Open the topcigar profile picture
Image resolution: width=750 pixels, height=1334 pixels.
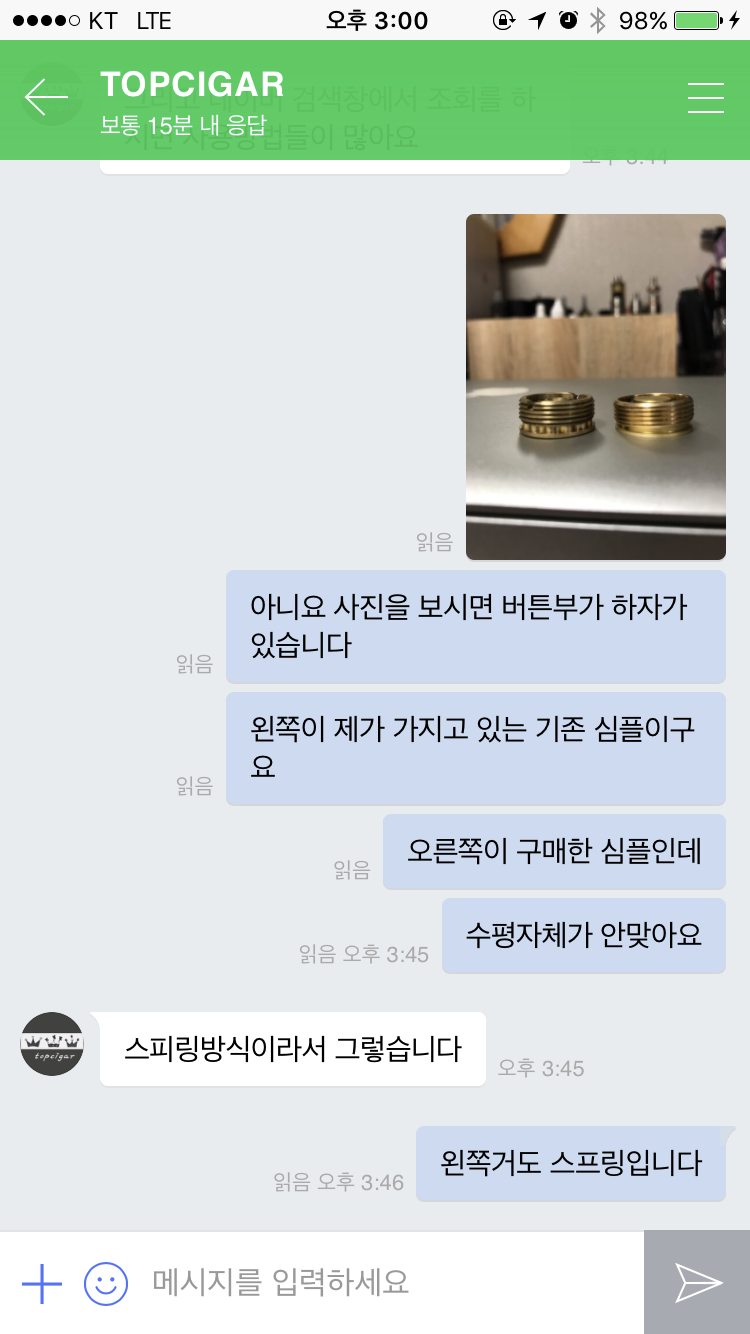coord(52,1044)
